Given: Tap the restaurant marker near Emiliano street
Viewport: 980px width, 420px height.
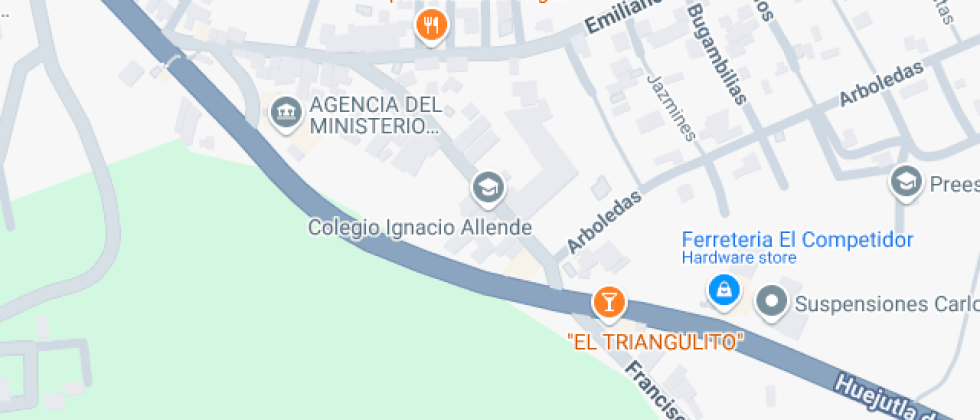Looking at the screenshot, I should (x=431, y=25).
